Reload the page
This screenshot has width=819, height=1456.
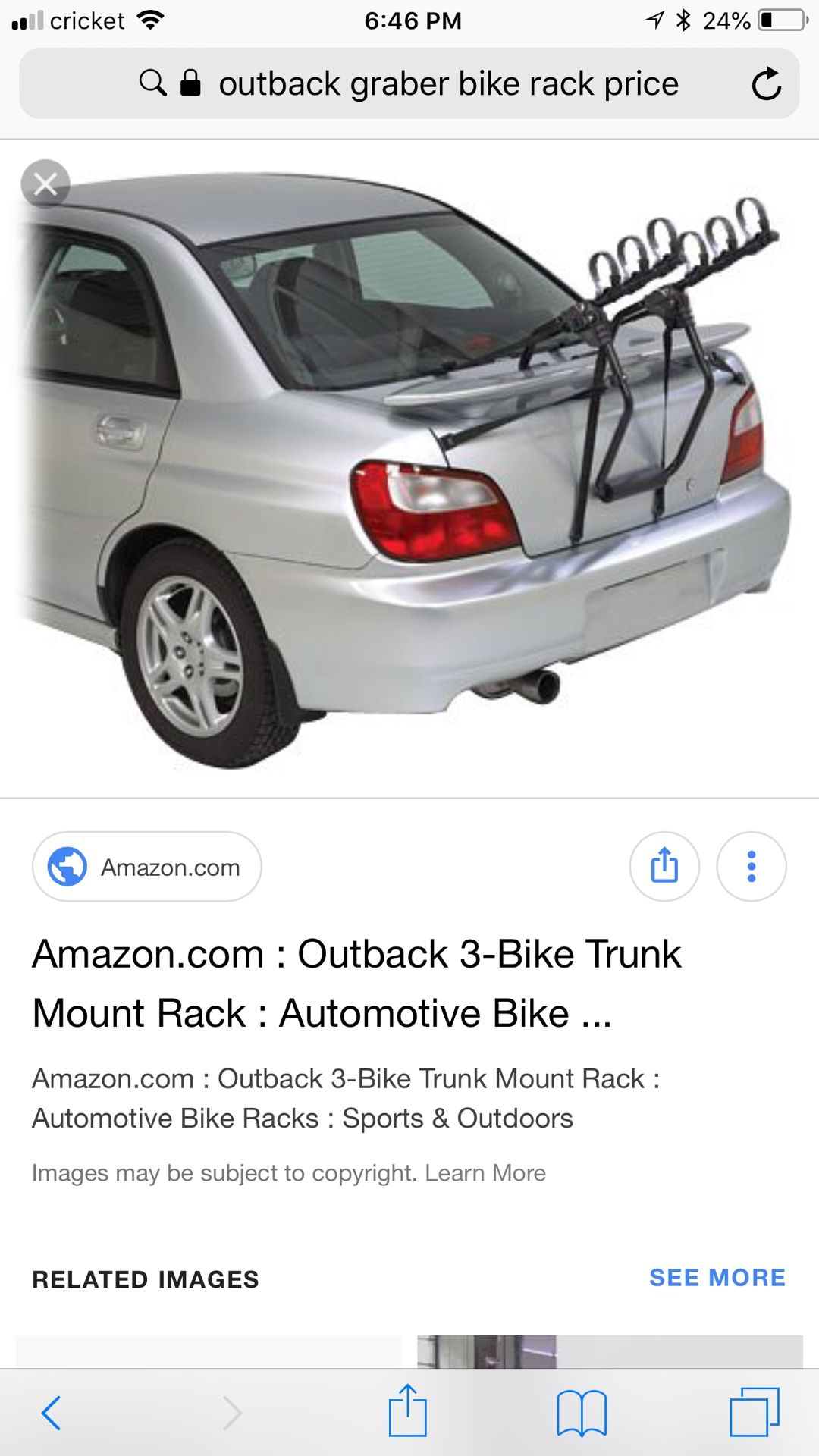tap(766, 83)
